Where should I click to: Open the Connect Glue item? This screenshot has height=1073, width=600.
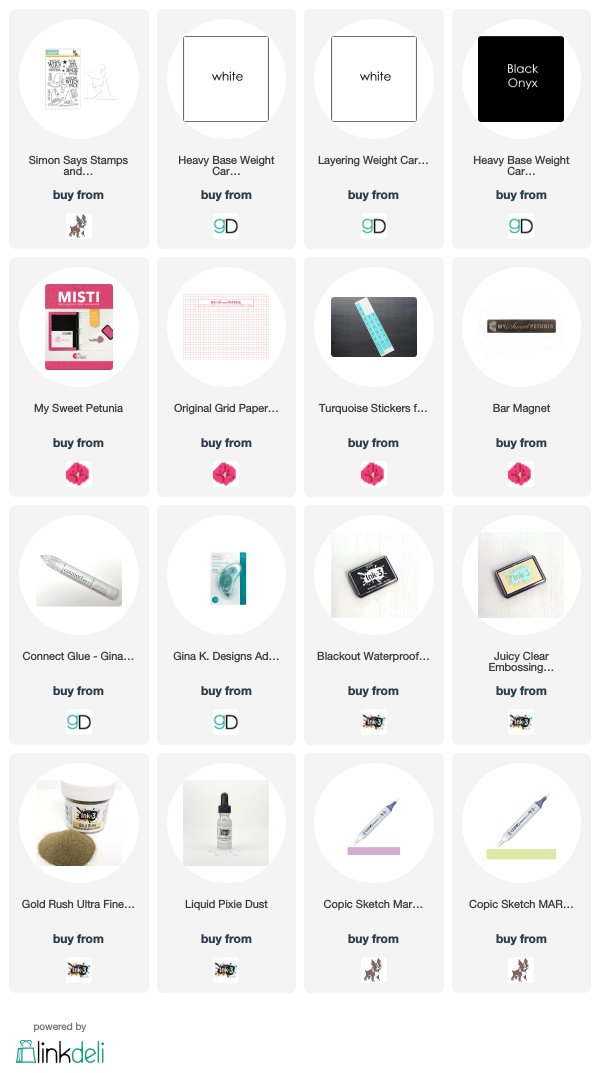(x=79, y=625)
